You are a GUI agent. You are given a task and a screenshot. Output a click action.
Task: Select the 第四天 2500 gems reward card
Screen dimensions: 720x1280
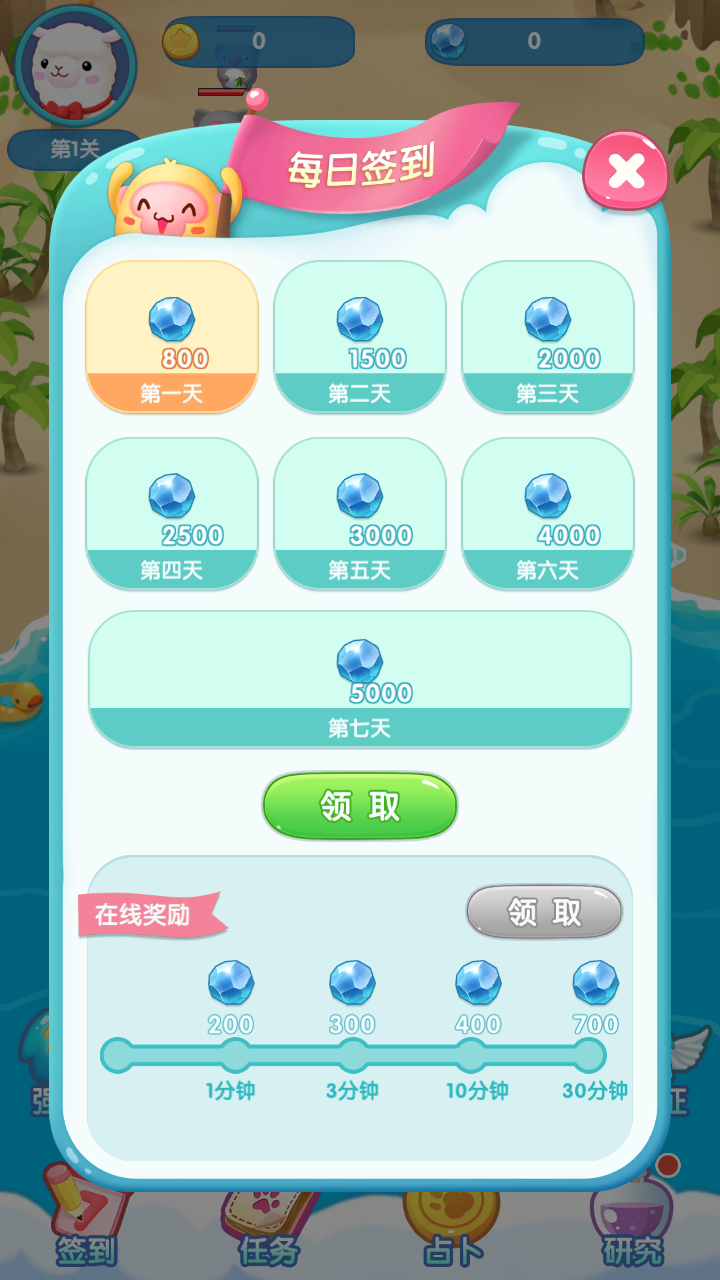pos(172,514)
